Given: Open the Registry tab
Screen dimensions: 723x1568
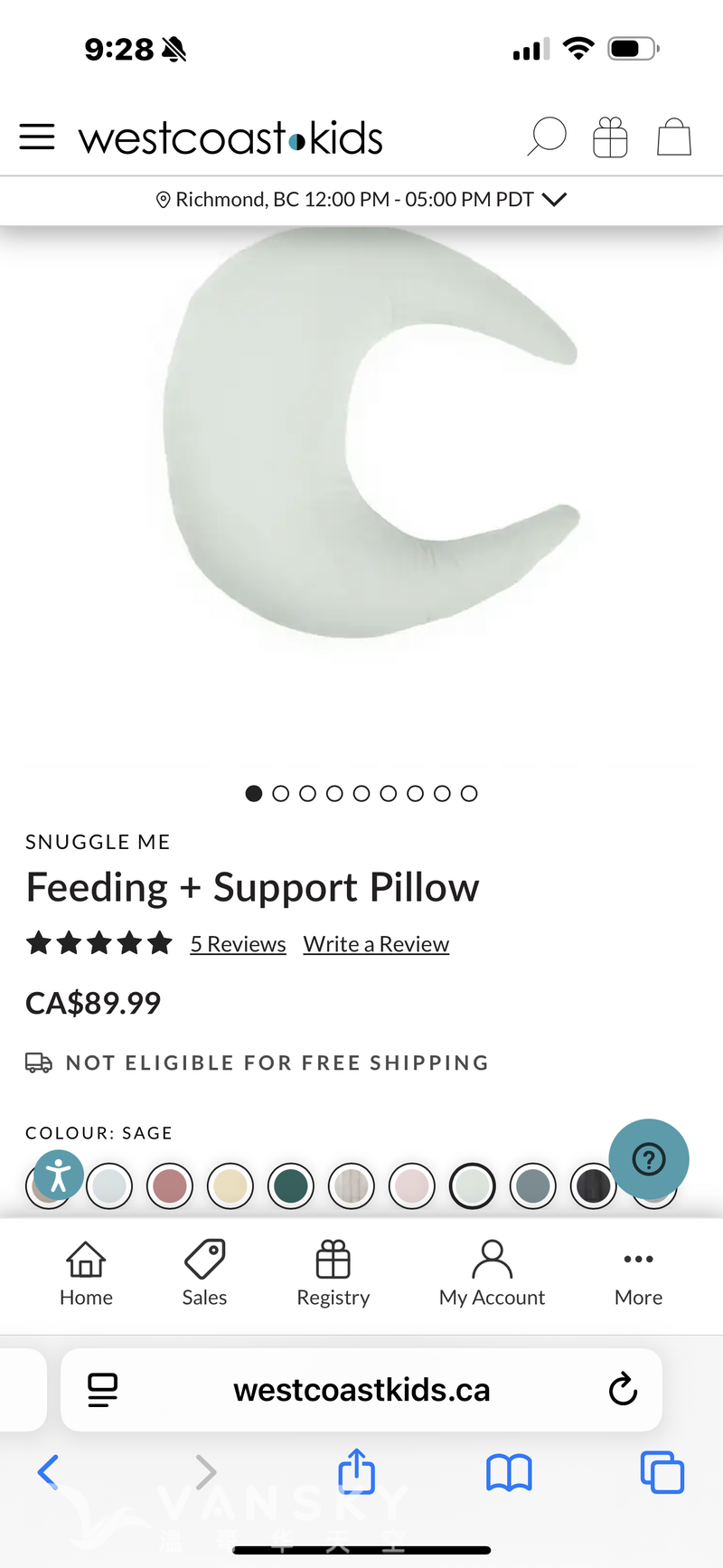Looking at the screenshot, I should (x=333, y=1273).
